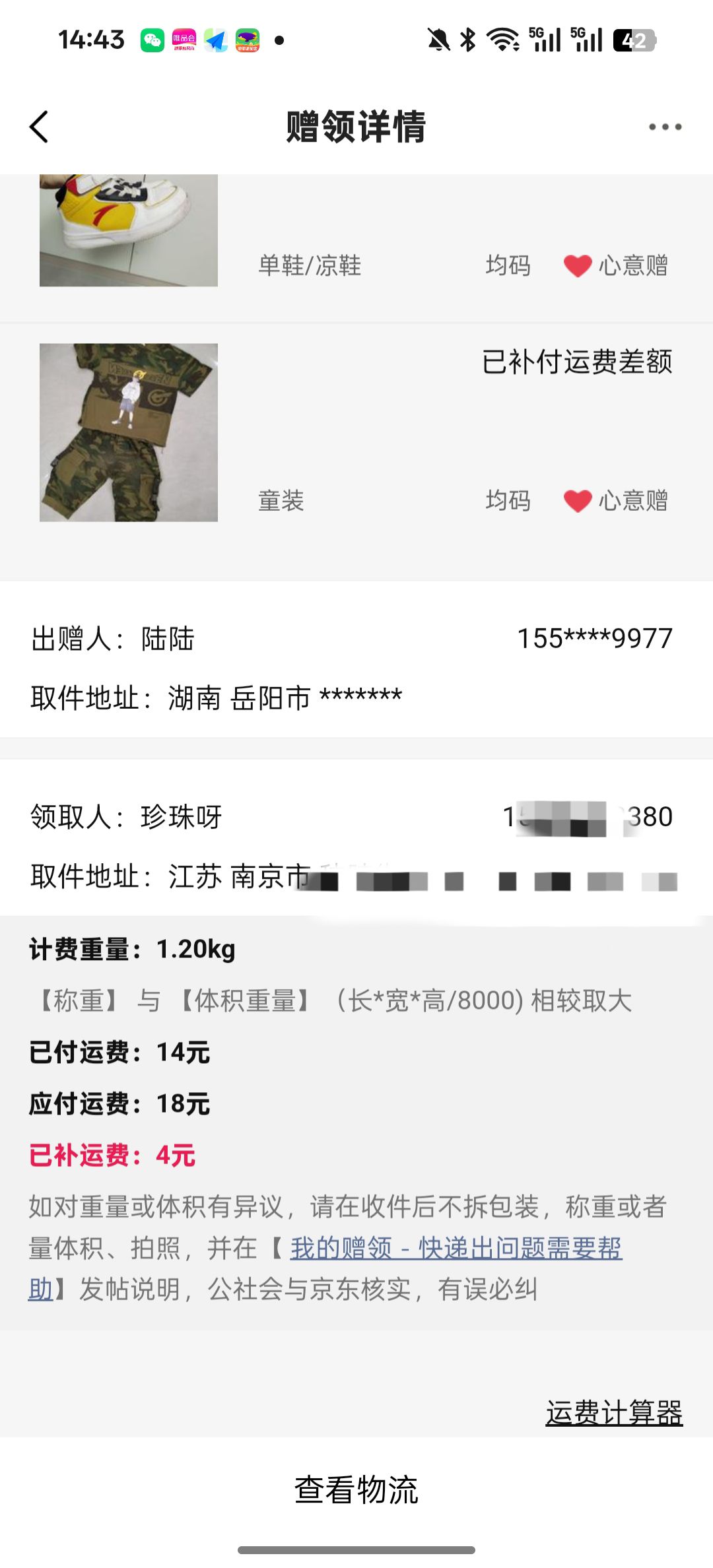Image resolution: width=713 pixels, height=1568 pixels.
Task: Open 我的赠领 - 快递出问题需要帮助 link
Action: pos(456,1249)
